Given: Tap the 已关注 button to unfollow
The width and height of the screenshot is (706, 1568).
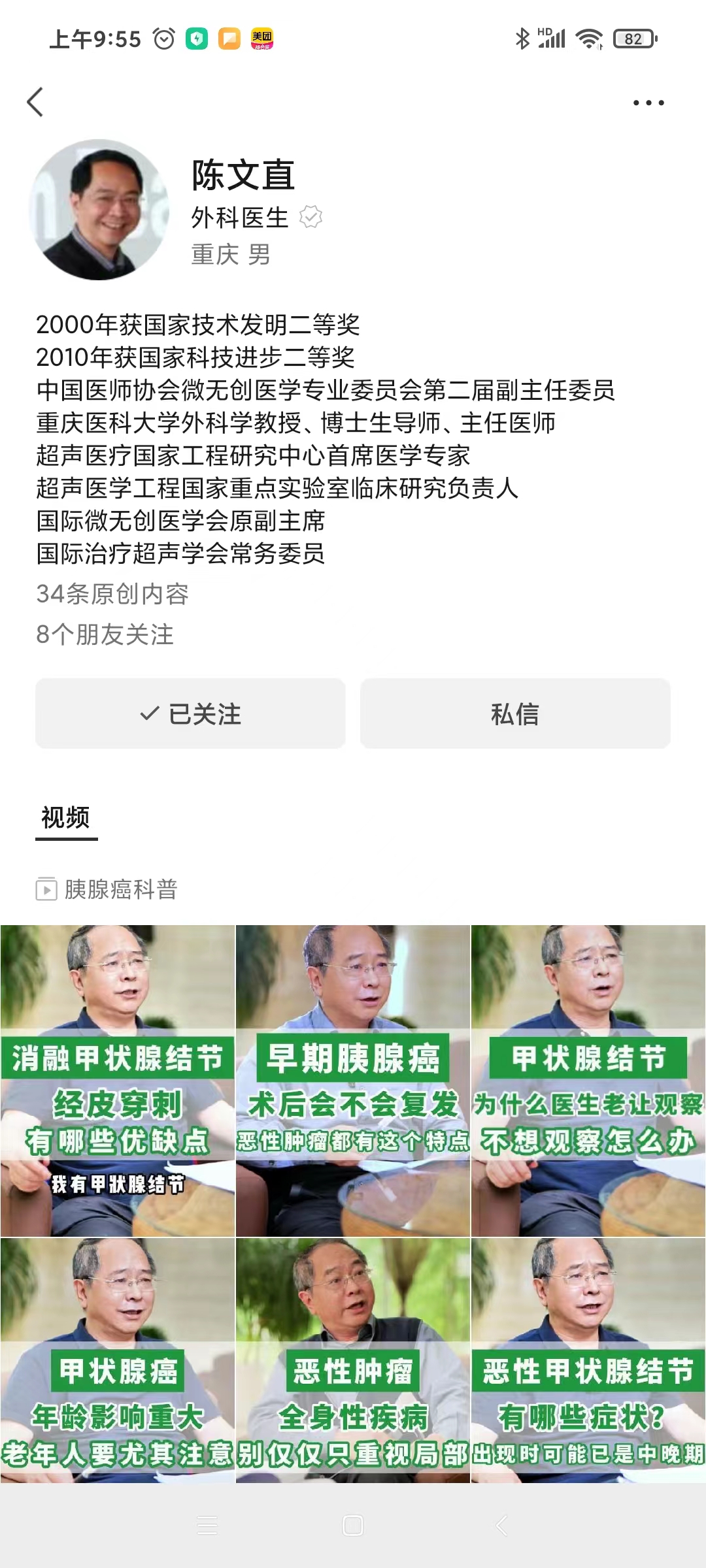Looking at the screenshot, I should point(190,713).
